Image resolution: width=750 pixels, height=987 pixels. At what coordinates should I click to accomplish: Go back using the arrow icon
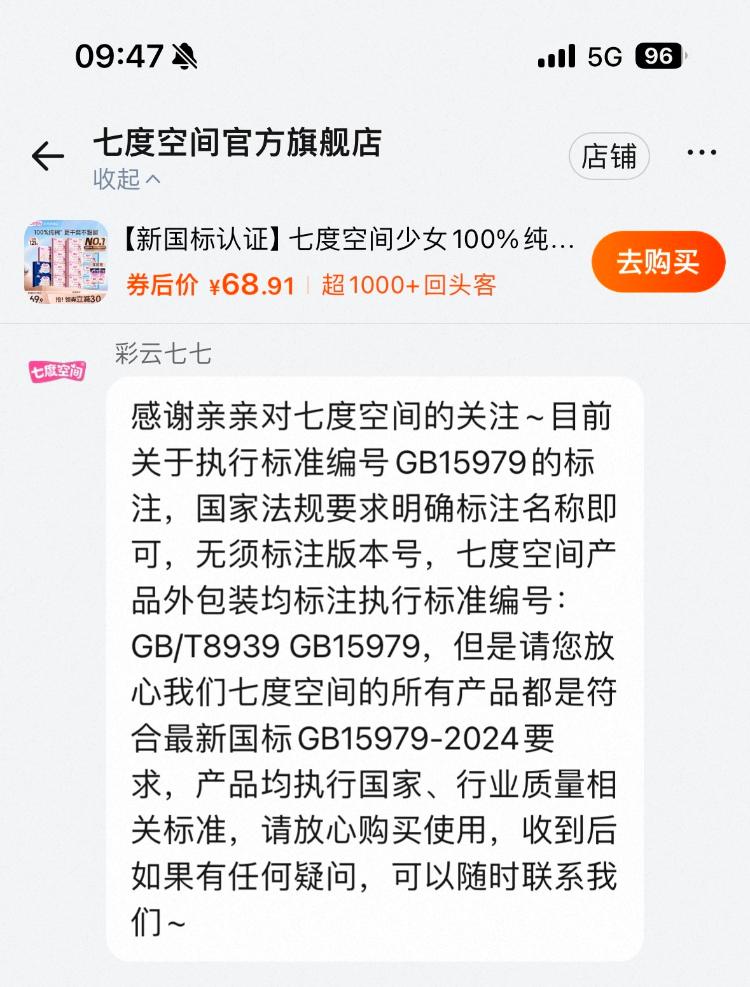[x=47, y=156]
